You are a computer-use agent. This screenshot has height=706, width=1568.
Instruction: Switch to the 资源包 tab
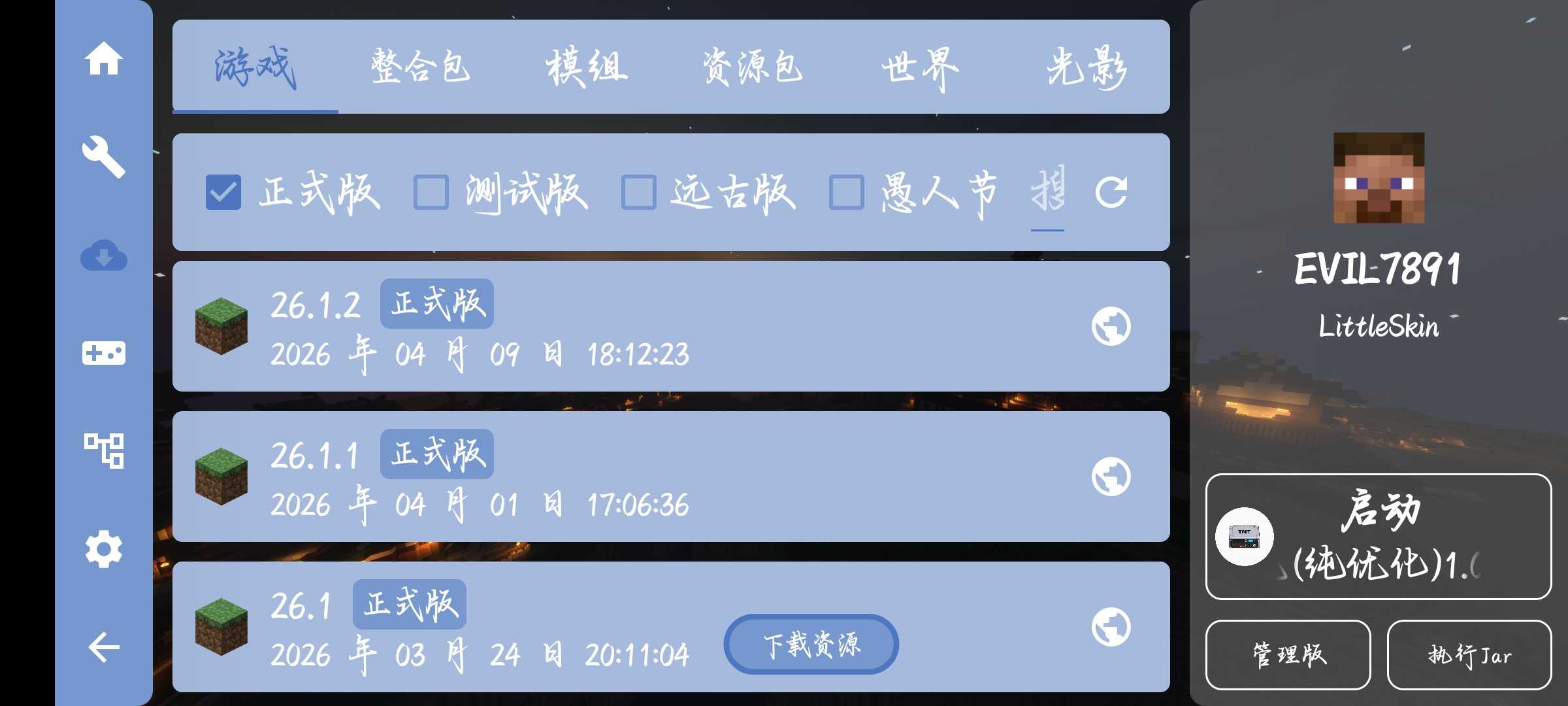tap(752, 67)
